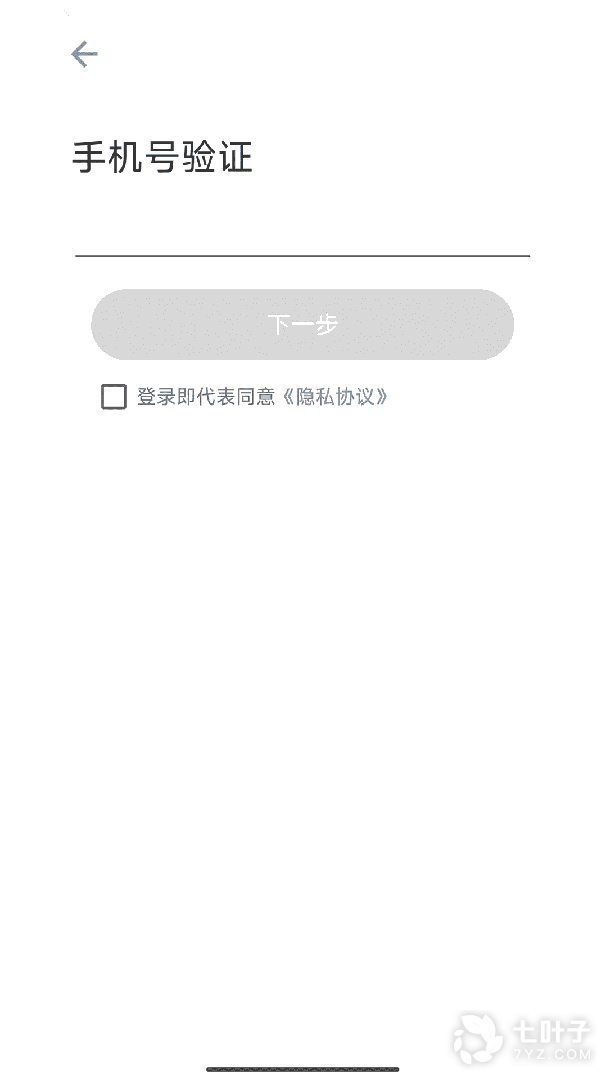Open the 《隐私协议》 link
Image resolution: width=607 pixels, height=1080 pixels.
pos(335,397)
